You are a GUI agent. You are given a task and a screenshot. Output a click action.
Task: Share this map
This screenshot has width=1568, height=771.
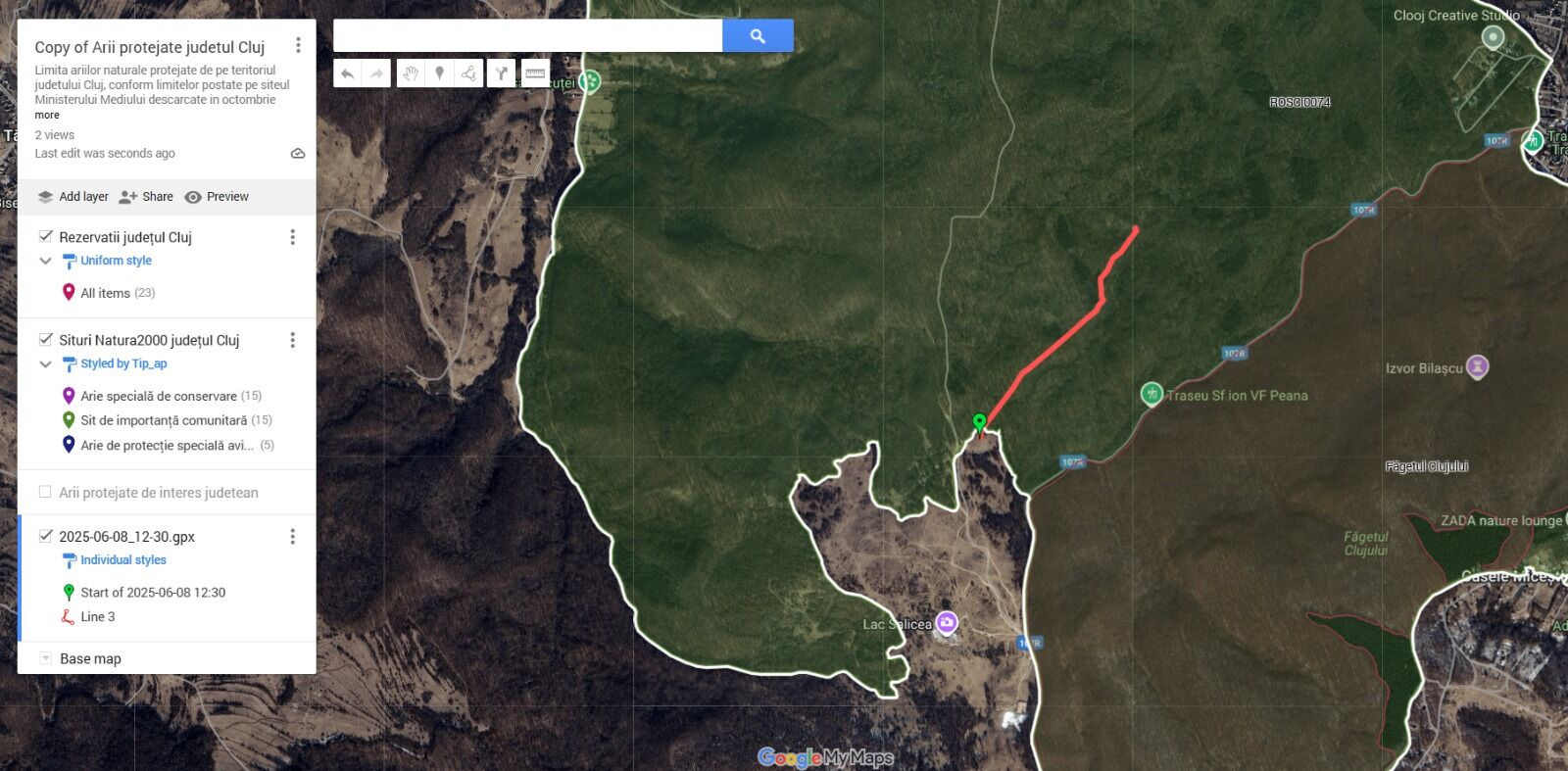click(146, 197)
